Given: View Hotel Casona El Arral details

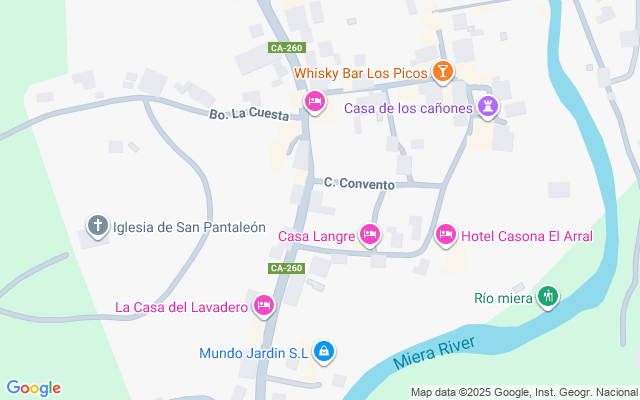Looking at the screenshot, I should [x=446, y=235].
